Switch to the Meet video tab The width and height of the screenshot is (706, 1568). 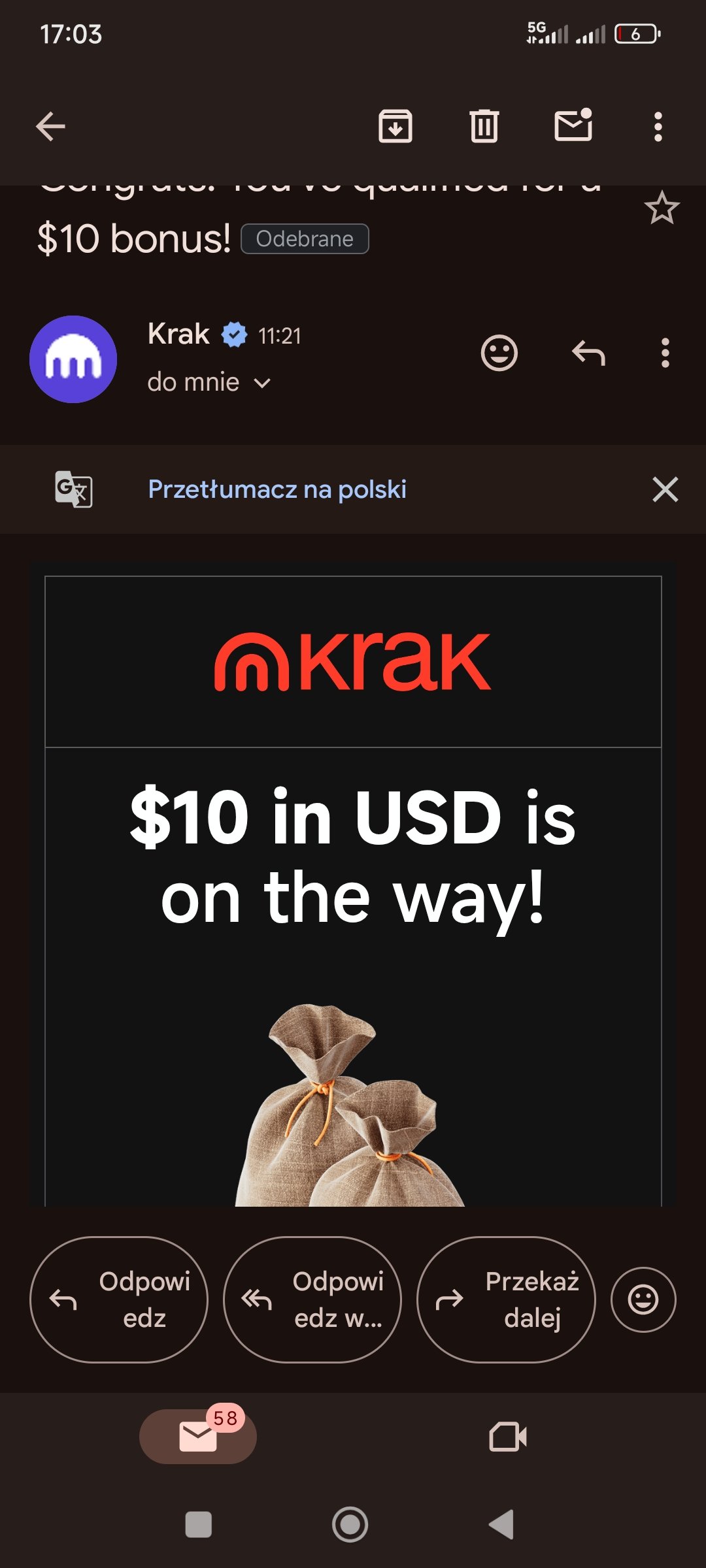(508, 1437)
